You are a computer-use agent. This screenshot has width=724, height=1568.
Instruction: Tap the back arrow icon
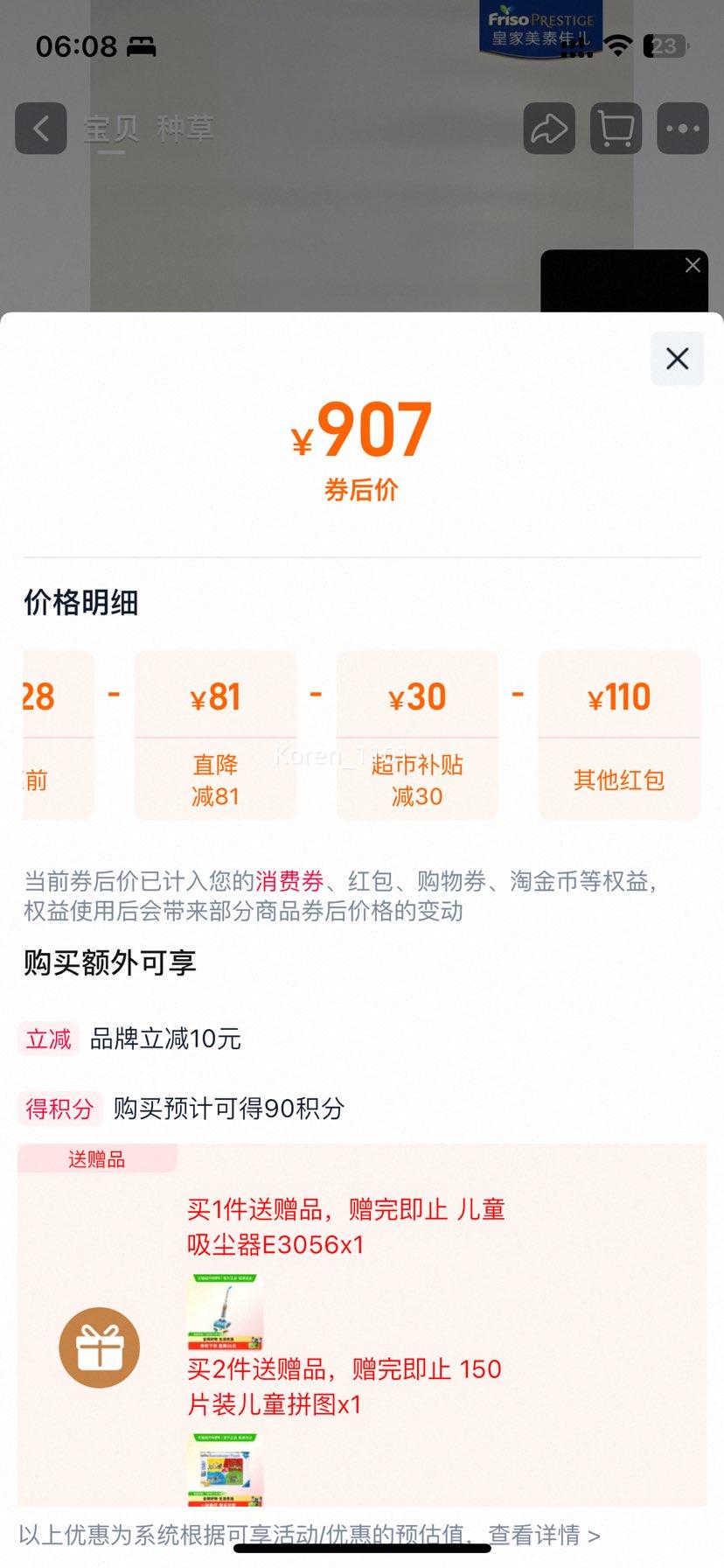40,129
